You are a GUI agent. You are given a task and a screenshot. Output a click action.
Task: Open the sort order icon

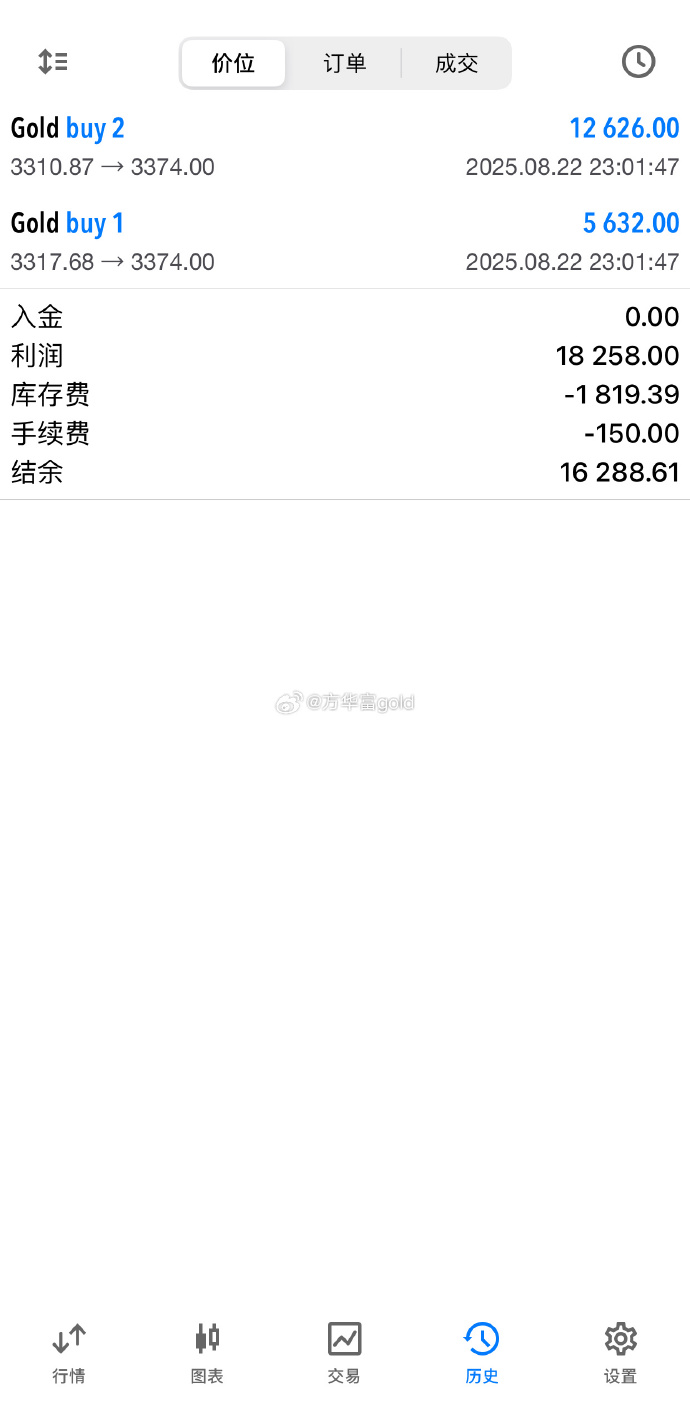(x=53, y=62)
